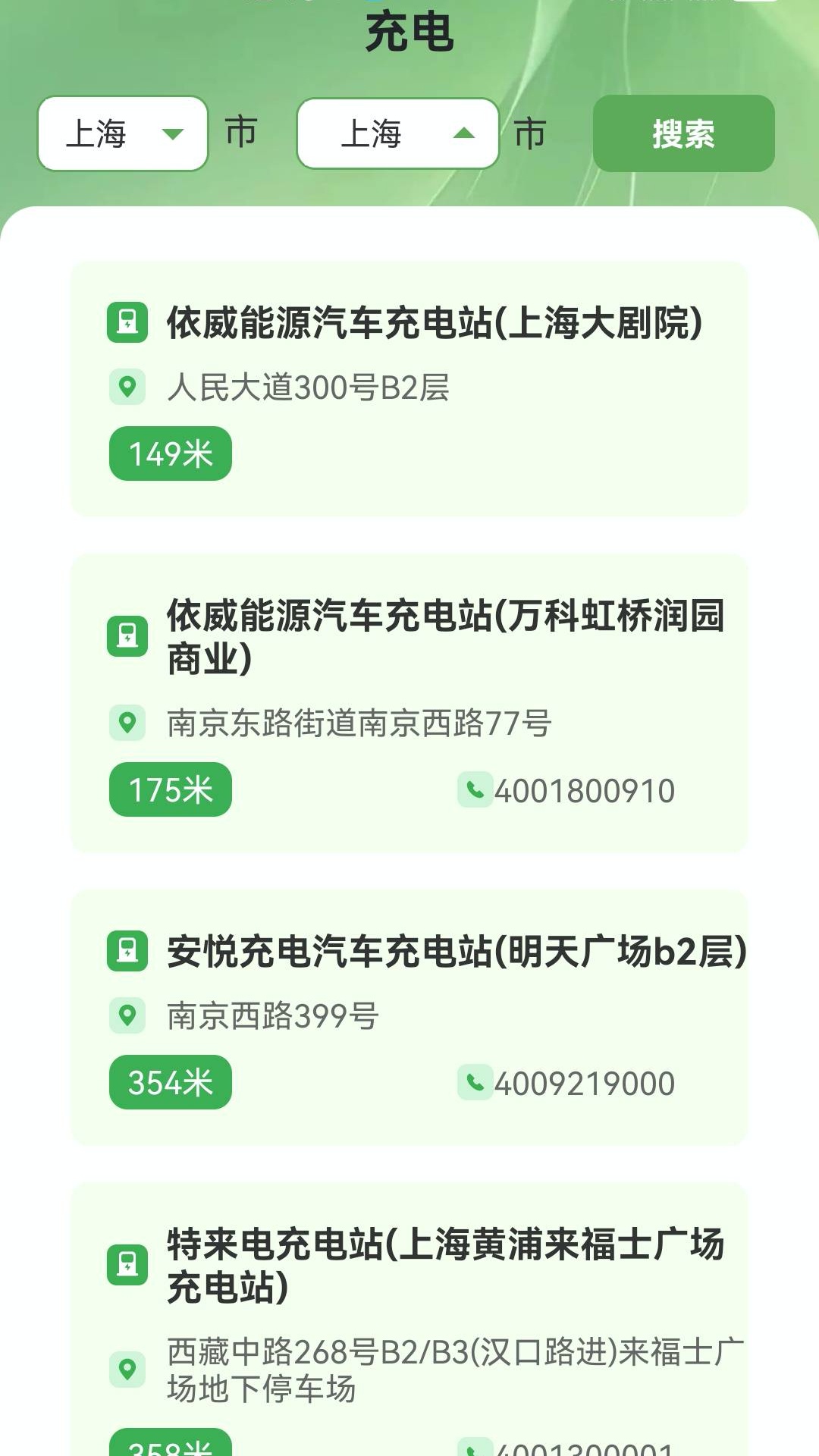819x1456 pixels.
Task: Click the 充电 page title
Action: tap(409, 32)
